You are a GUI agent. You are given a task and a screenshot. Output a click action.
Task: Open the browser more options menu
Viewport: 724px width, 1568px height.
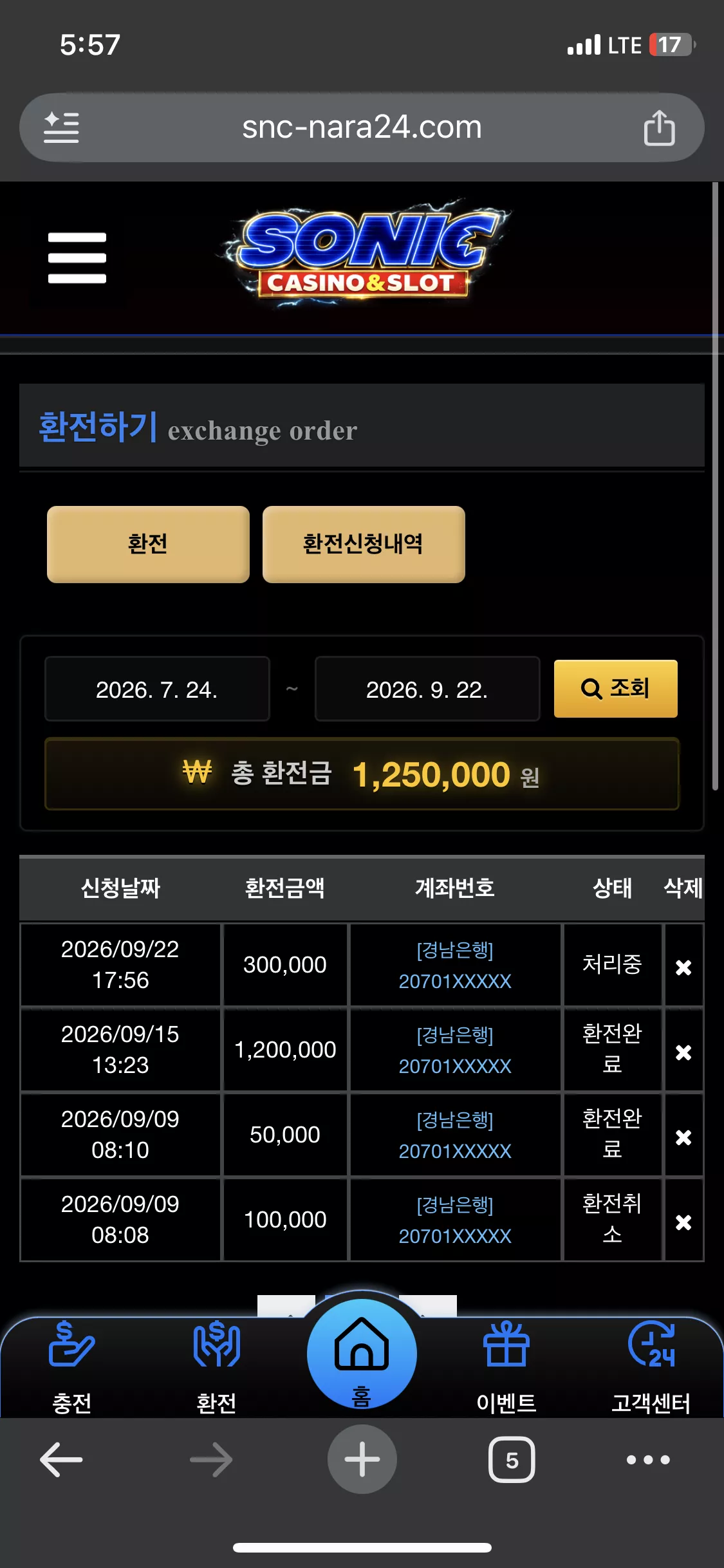pos(649,1459)
